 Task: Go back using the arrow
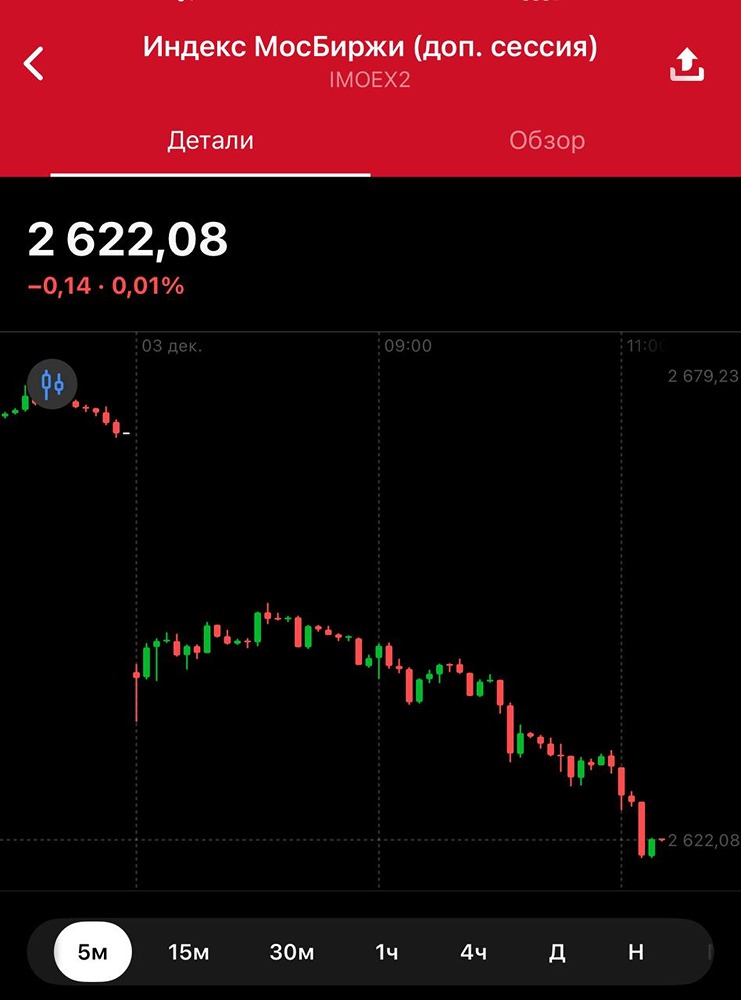[x=35, y=63]
